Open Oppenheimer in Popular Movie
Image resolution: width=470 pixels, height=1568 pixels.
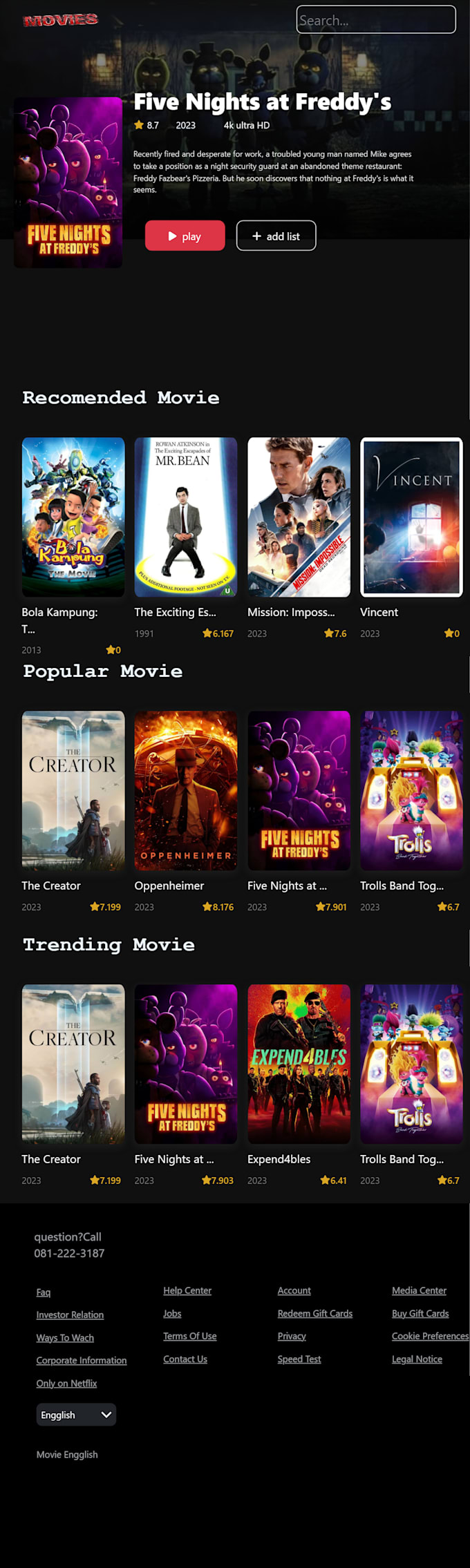[186, 791]
